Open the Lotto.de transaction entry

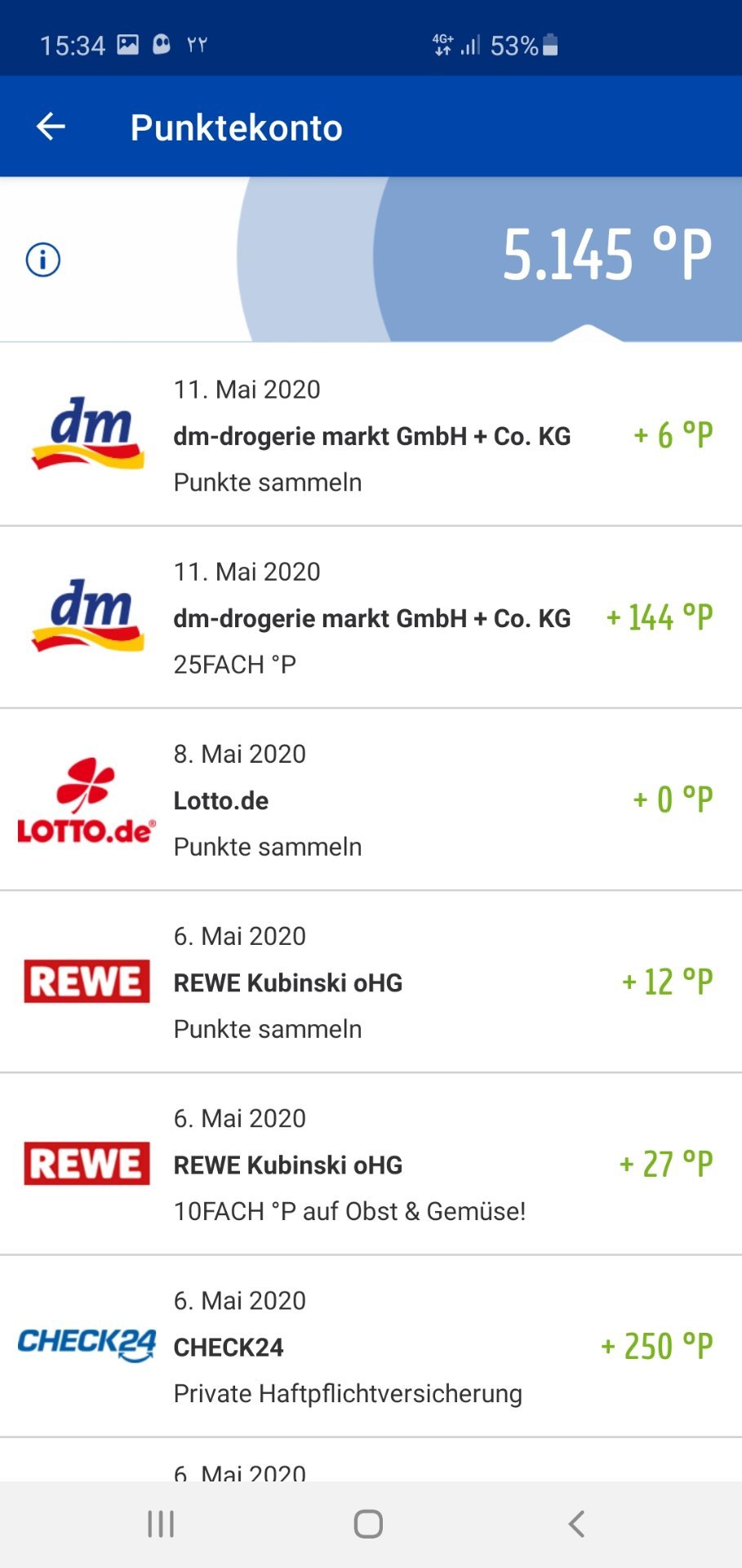371,800
